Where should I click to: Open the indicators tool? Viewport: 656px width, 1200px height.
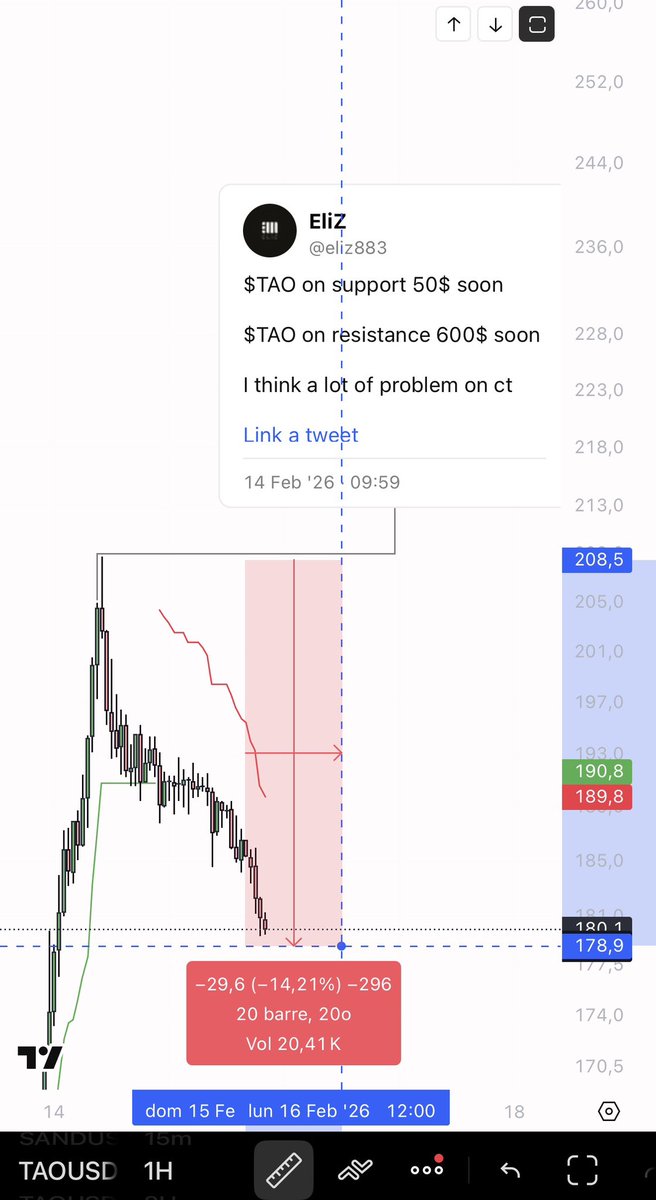pyautogui.click(x=355, y=1169)
